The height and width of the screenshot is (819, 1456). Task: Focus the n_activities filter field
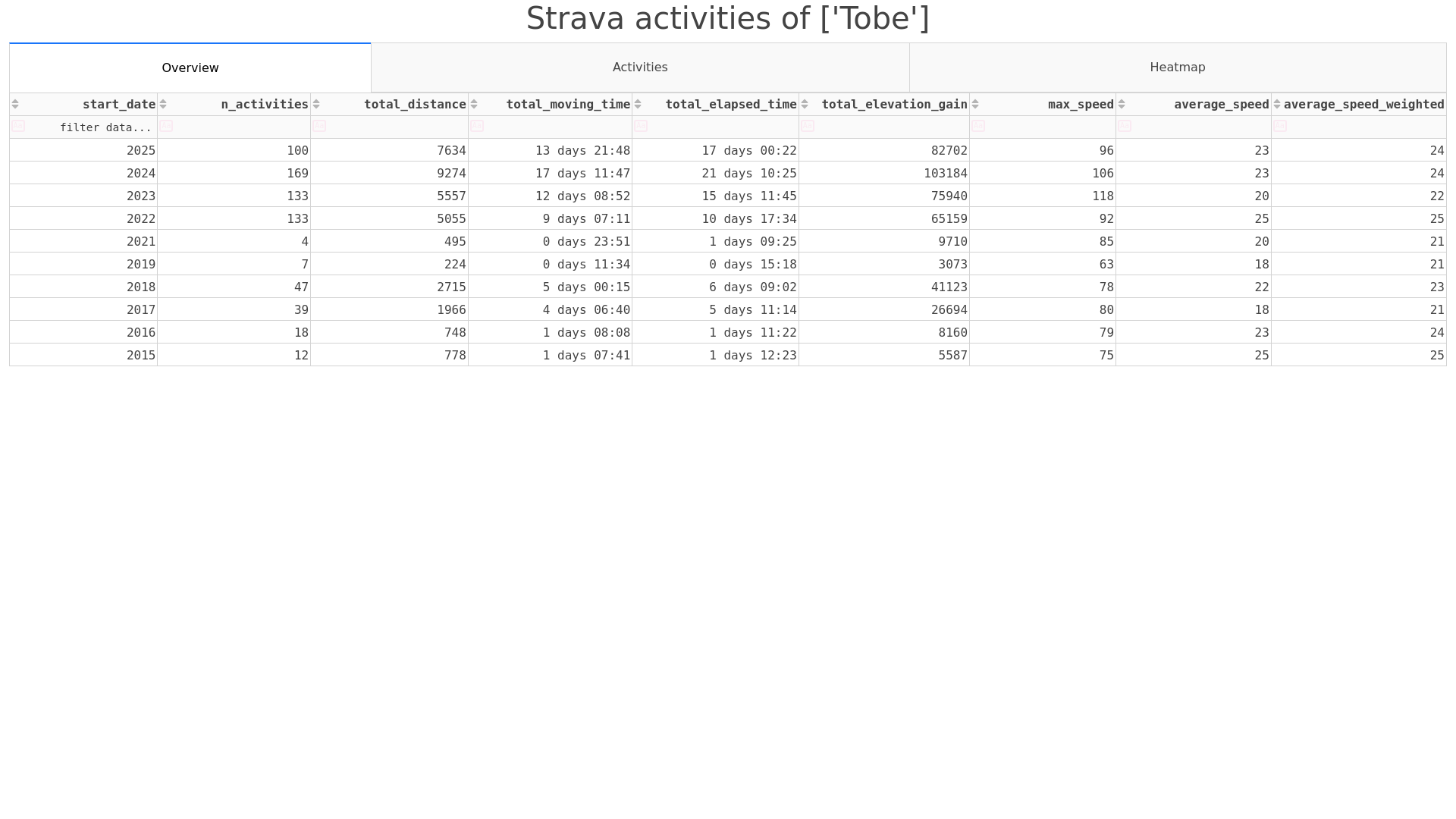click(241, 127)
